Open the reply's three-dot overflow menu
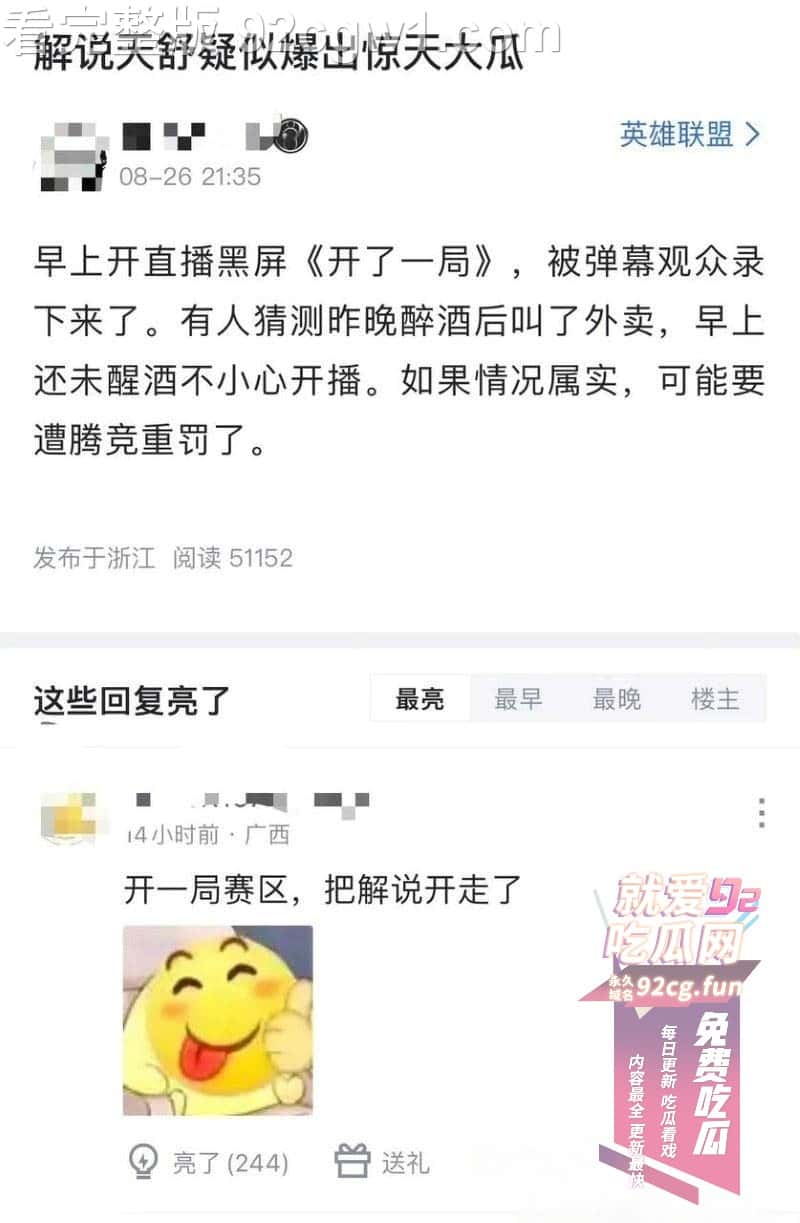Image resolution: width=800 pixels, height=1223 pixels. [762, 813]
